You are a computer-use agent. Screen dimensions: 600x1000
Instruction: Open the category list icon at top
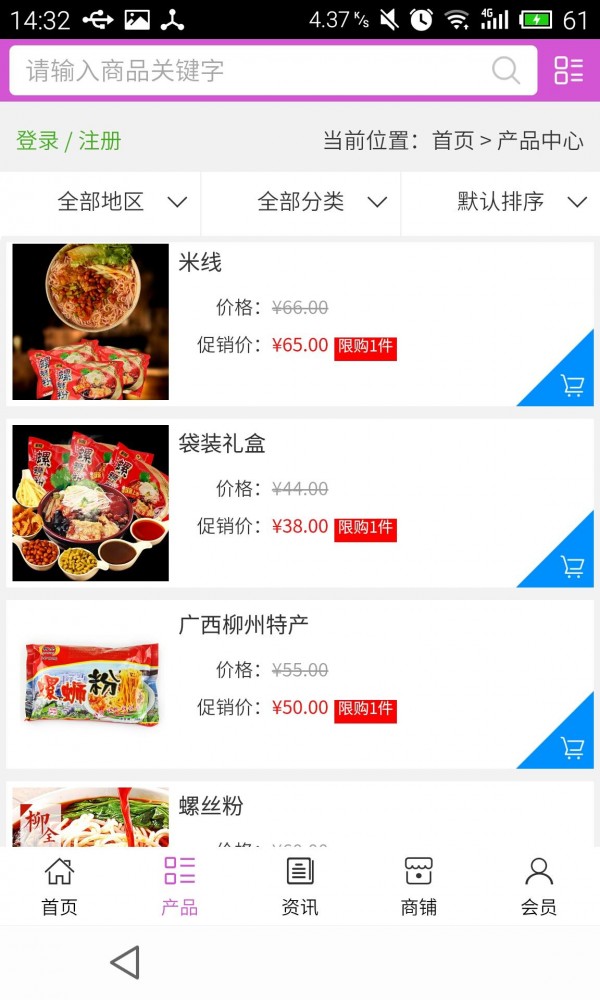pos(568,71)
